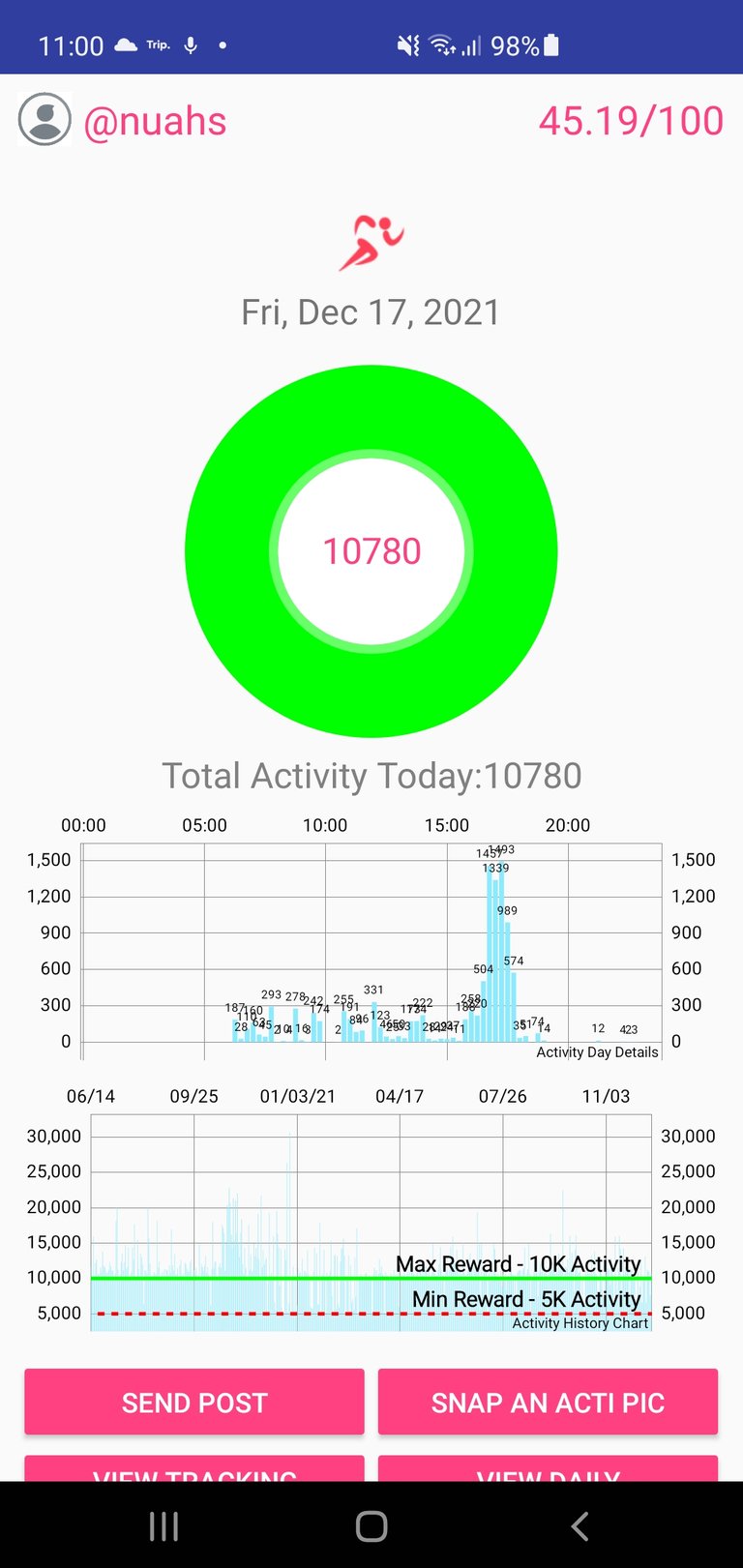Tap the @nuahs username link

click(x=155, y=122)
